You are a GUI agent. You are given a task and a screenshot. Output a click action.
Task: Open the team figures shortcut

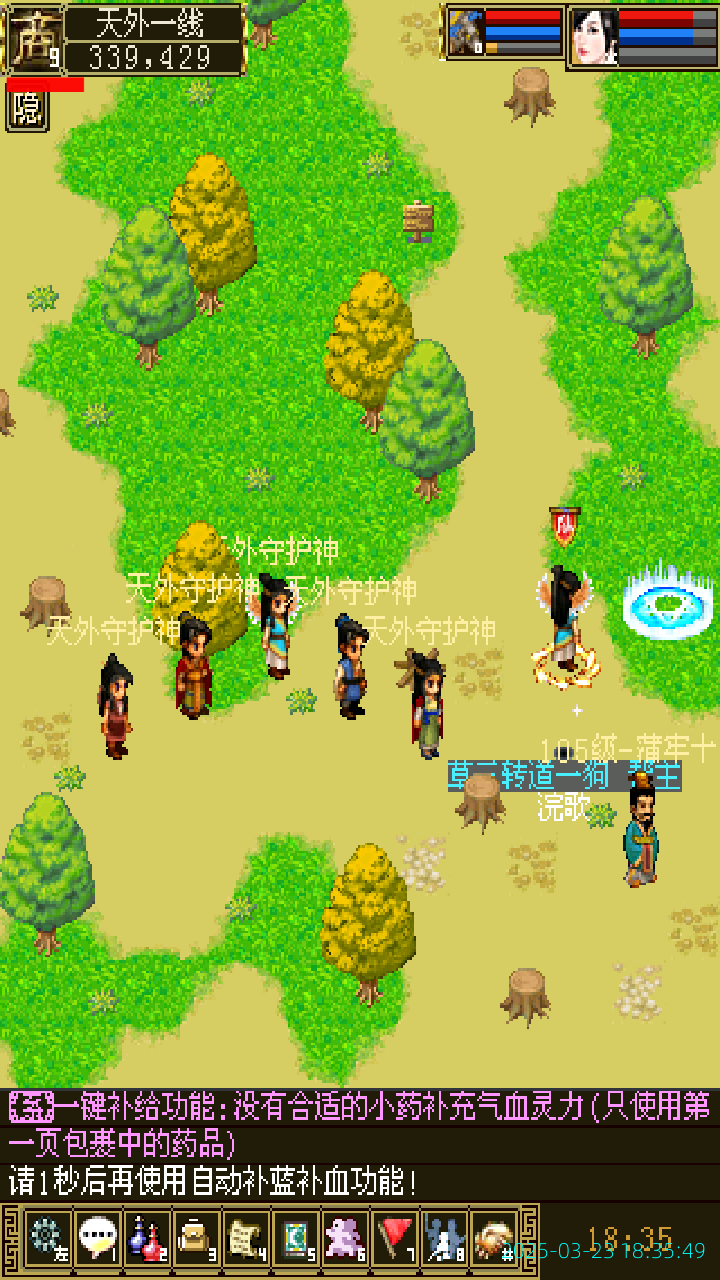(444, 1238)
